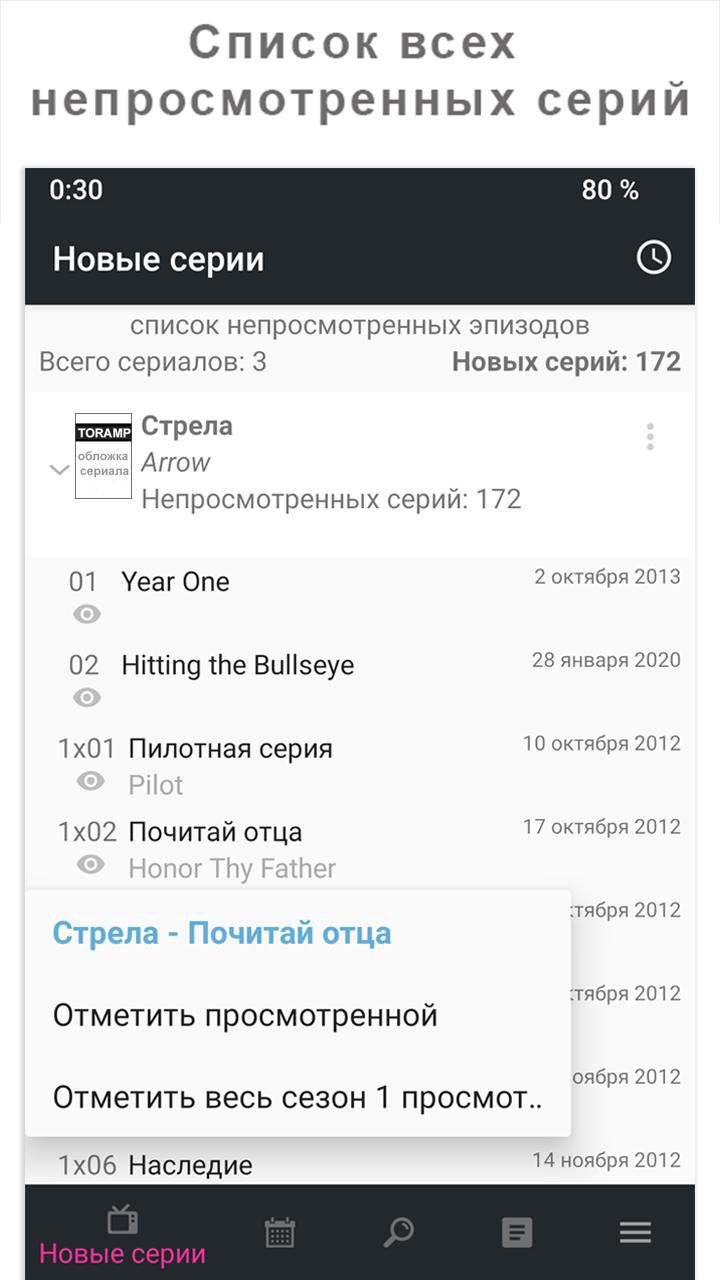Open the three-dot menu for Стрела series
720x1280 pixels.
(x=649, y=437)
